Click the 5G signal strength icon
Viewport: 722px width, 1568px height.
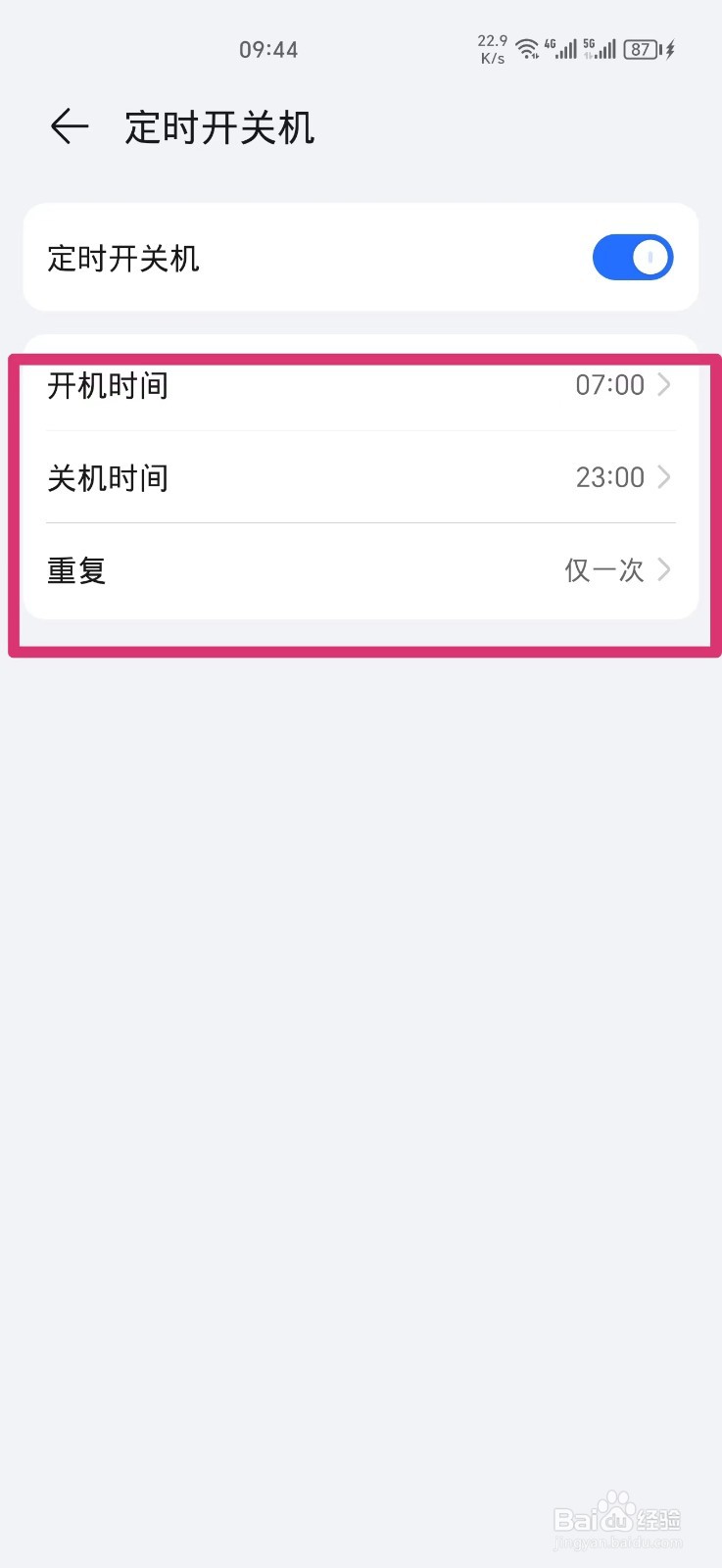pos(600,47)
